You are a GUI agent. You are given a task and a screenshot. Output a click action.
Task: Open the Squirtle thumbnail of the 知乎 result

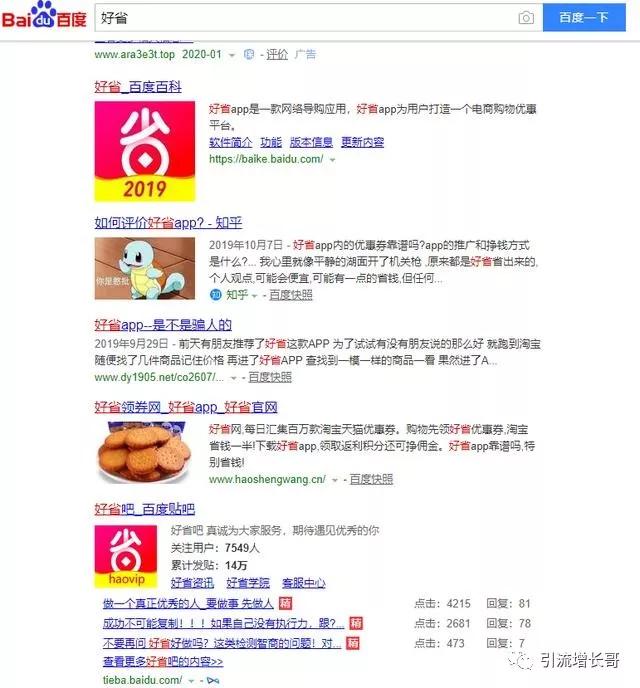[145, 267]
